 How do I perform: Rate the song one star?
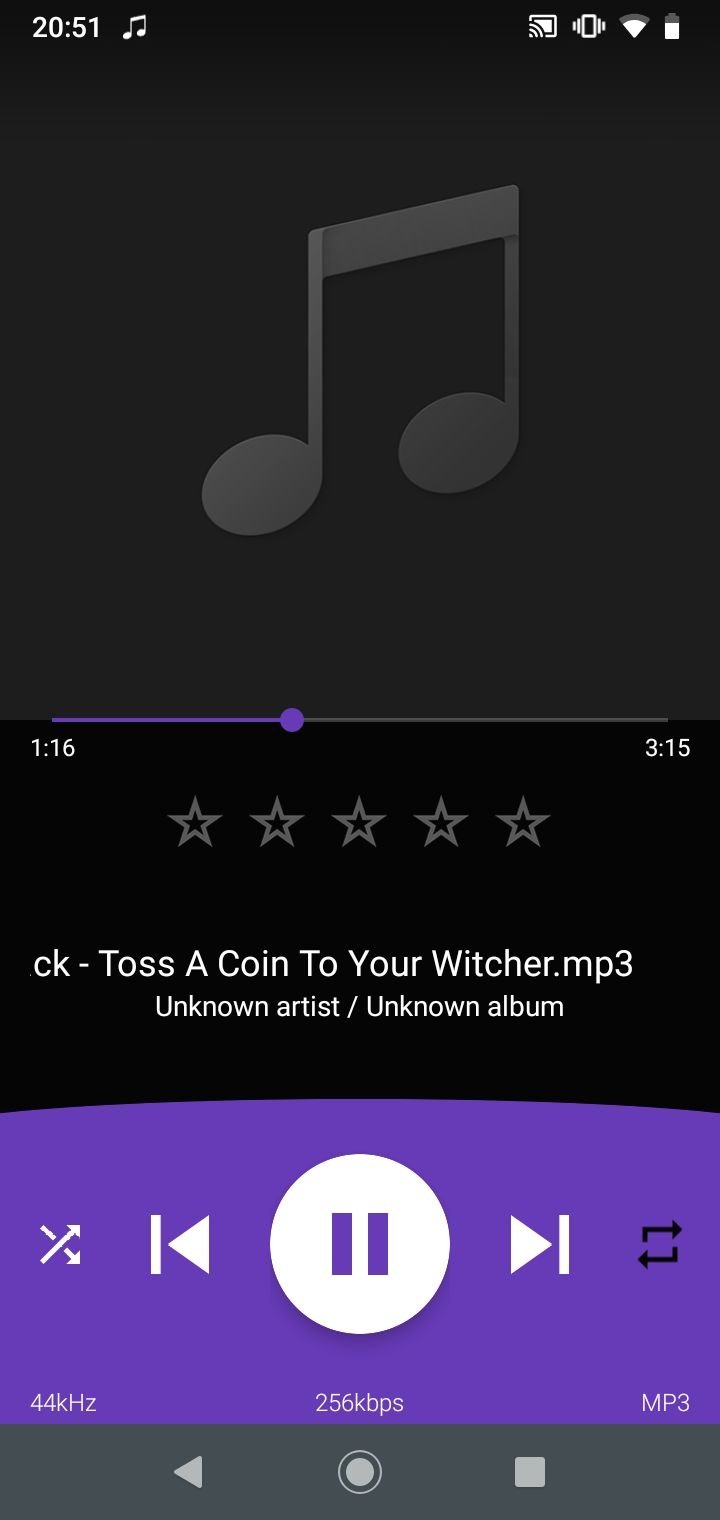pyautogui.click(x=195, y=822)
